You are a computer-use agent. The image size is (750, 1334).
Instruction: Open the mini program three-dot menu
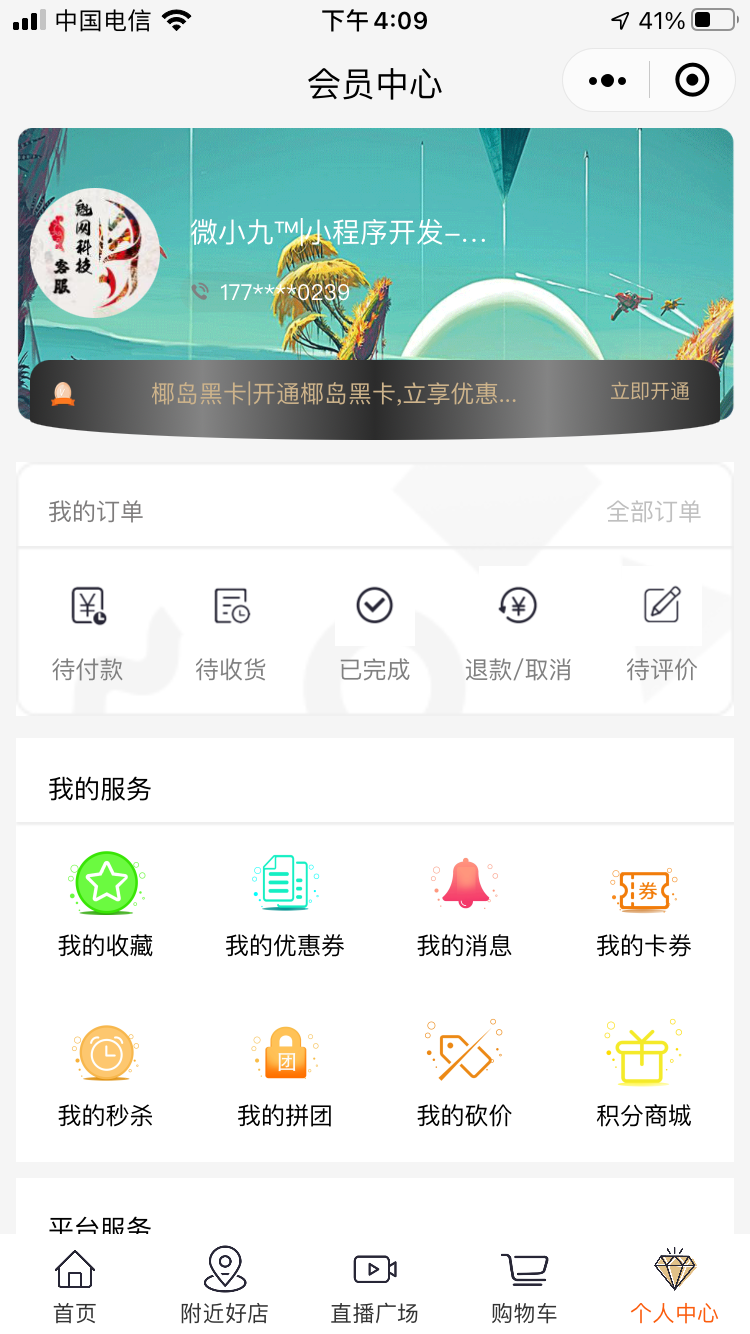click(x=607, y=81)
